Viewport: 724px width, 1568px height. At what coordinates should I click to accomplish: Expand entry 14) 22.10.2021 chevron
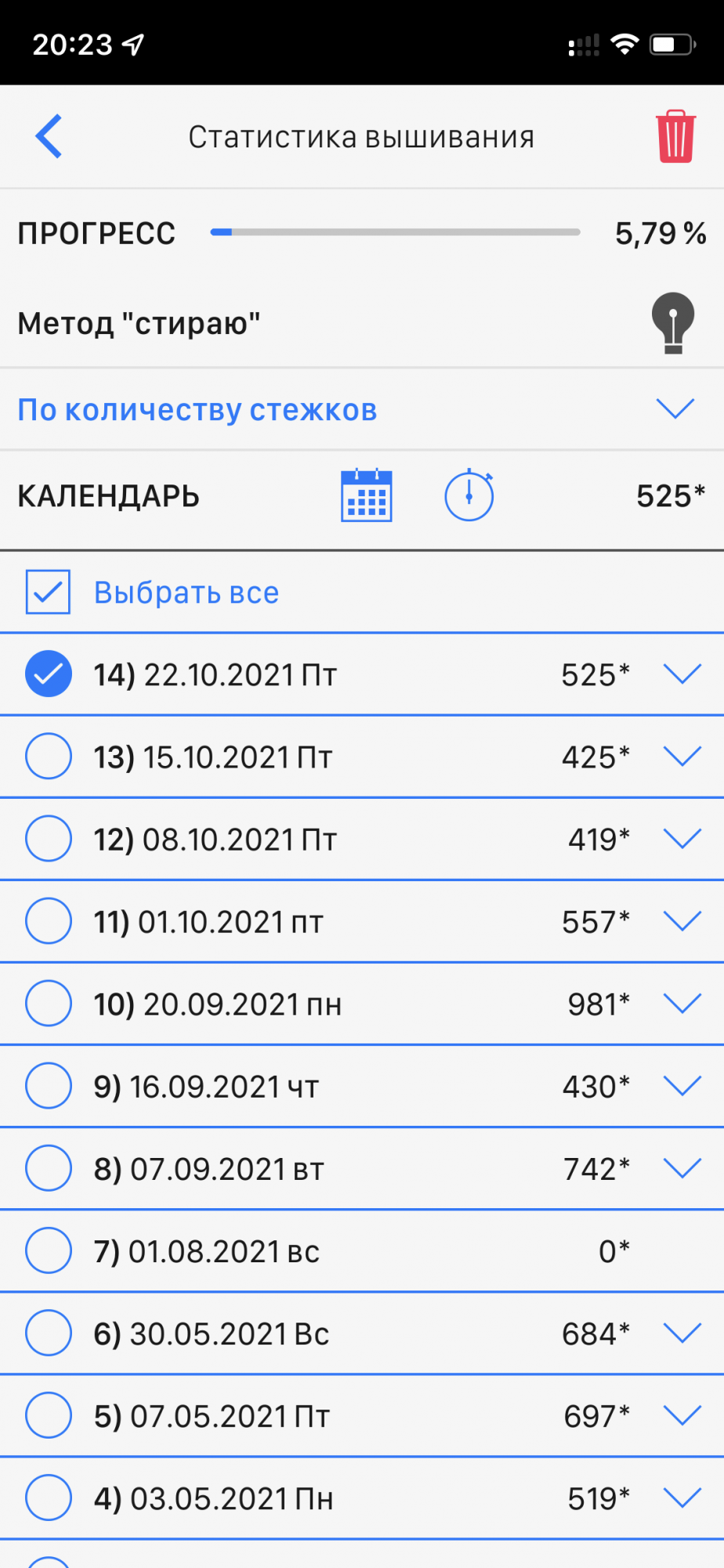(682, 674)
